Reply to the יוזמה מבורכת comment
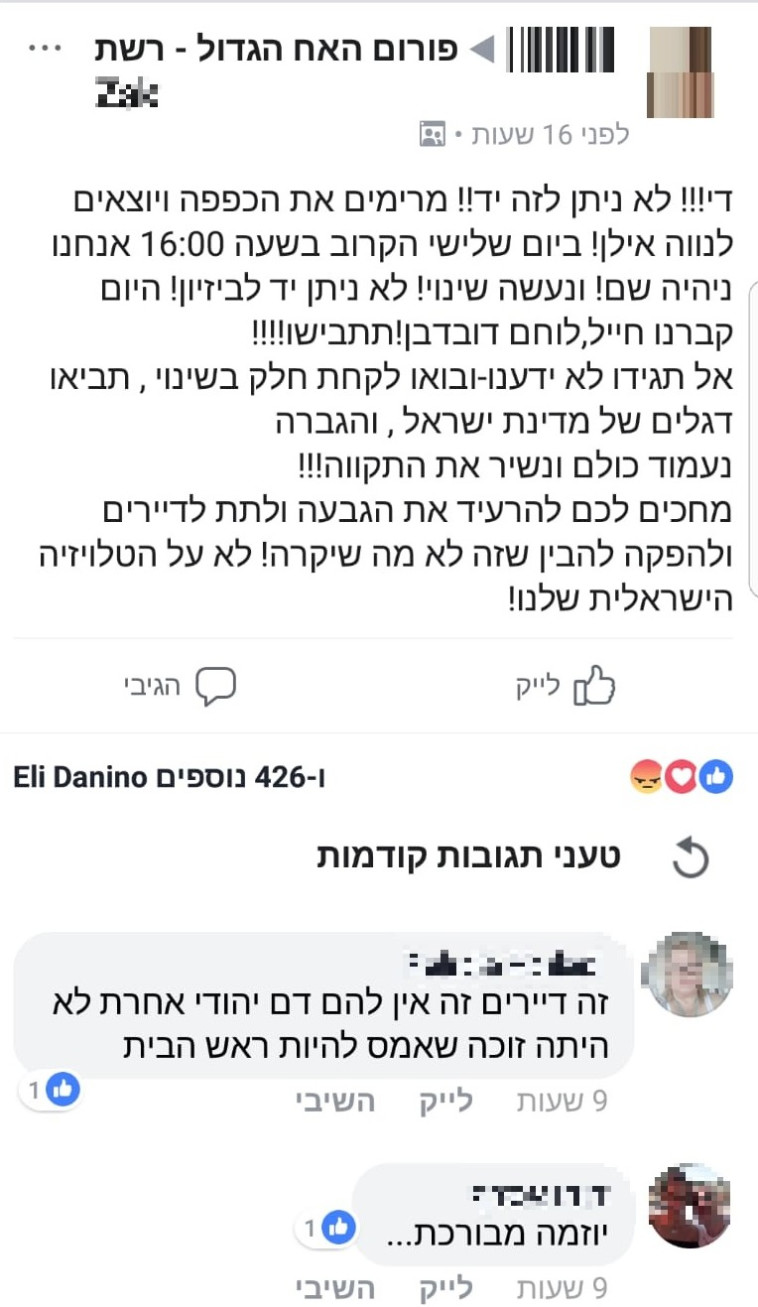This screenshot has width=758, height=1307. click(335, 1288)
